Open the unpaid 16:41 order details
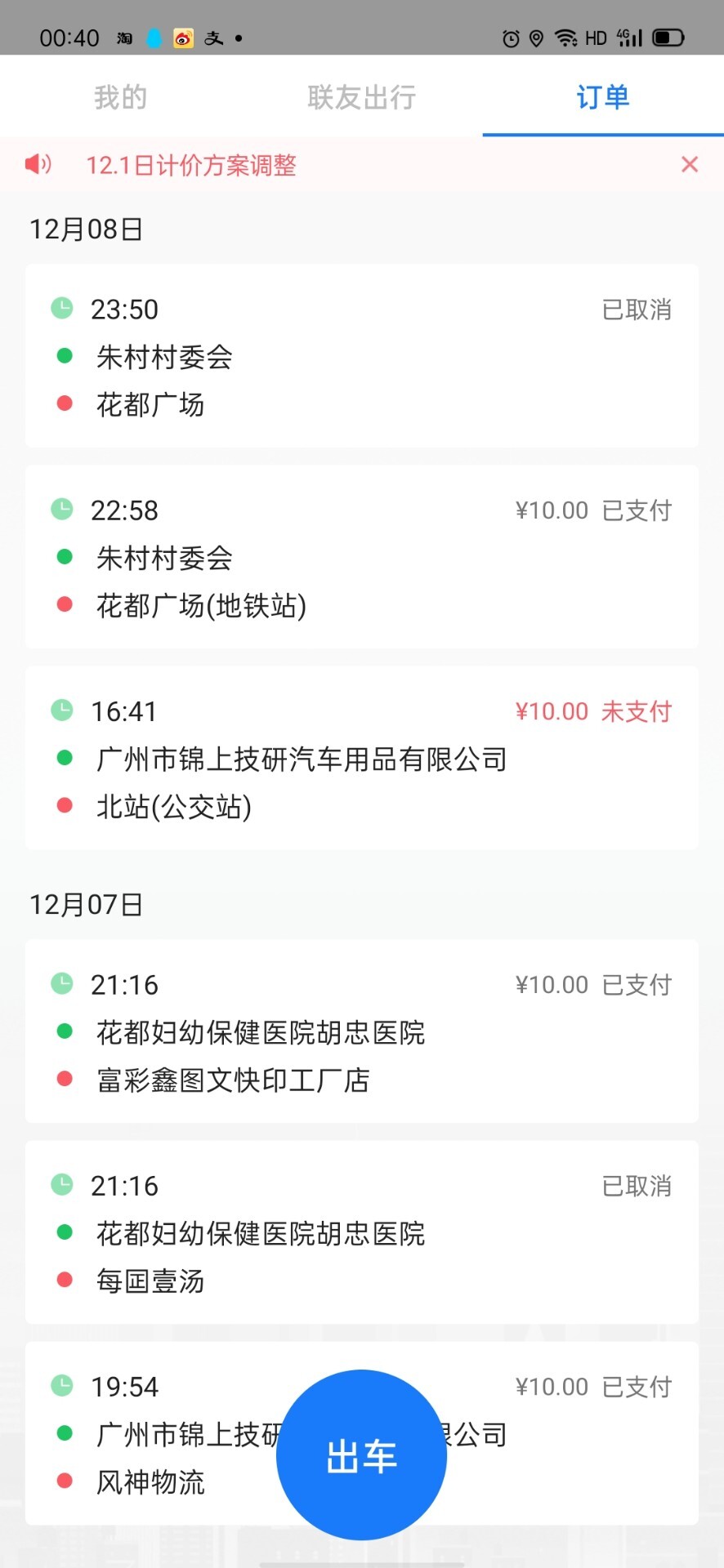This screenshot has height=1568, width=724. tap(362, 758)
